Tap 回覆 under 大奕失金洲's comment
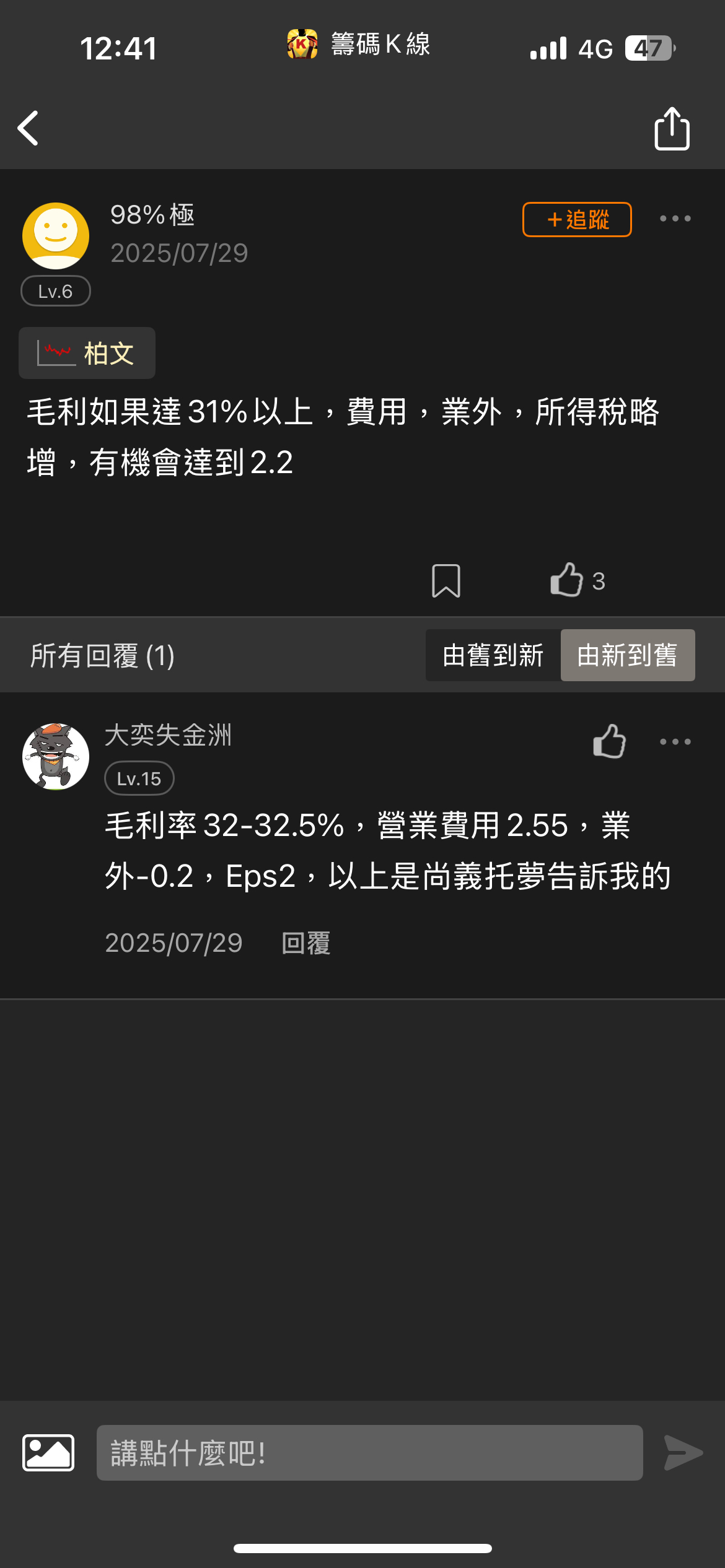 (x=305, y=943)
